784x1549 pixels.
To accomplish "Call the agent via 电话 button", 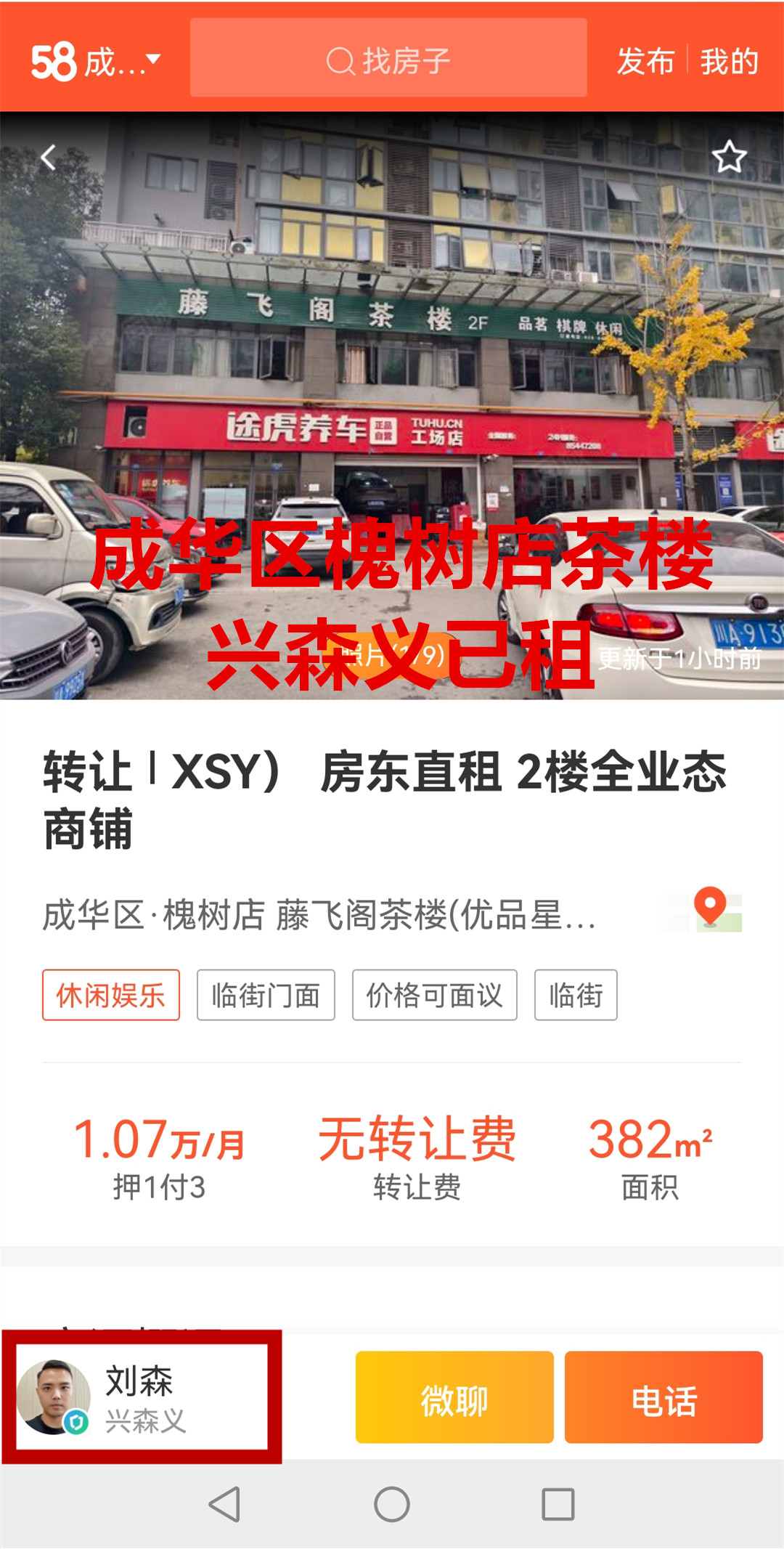I will point(663,1397).
